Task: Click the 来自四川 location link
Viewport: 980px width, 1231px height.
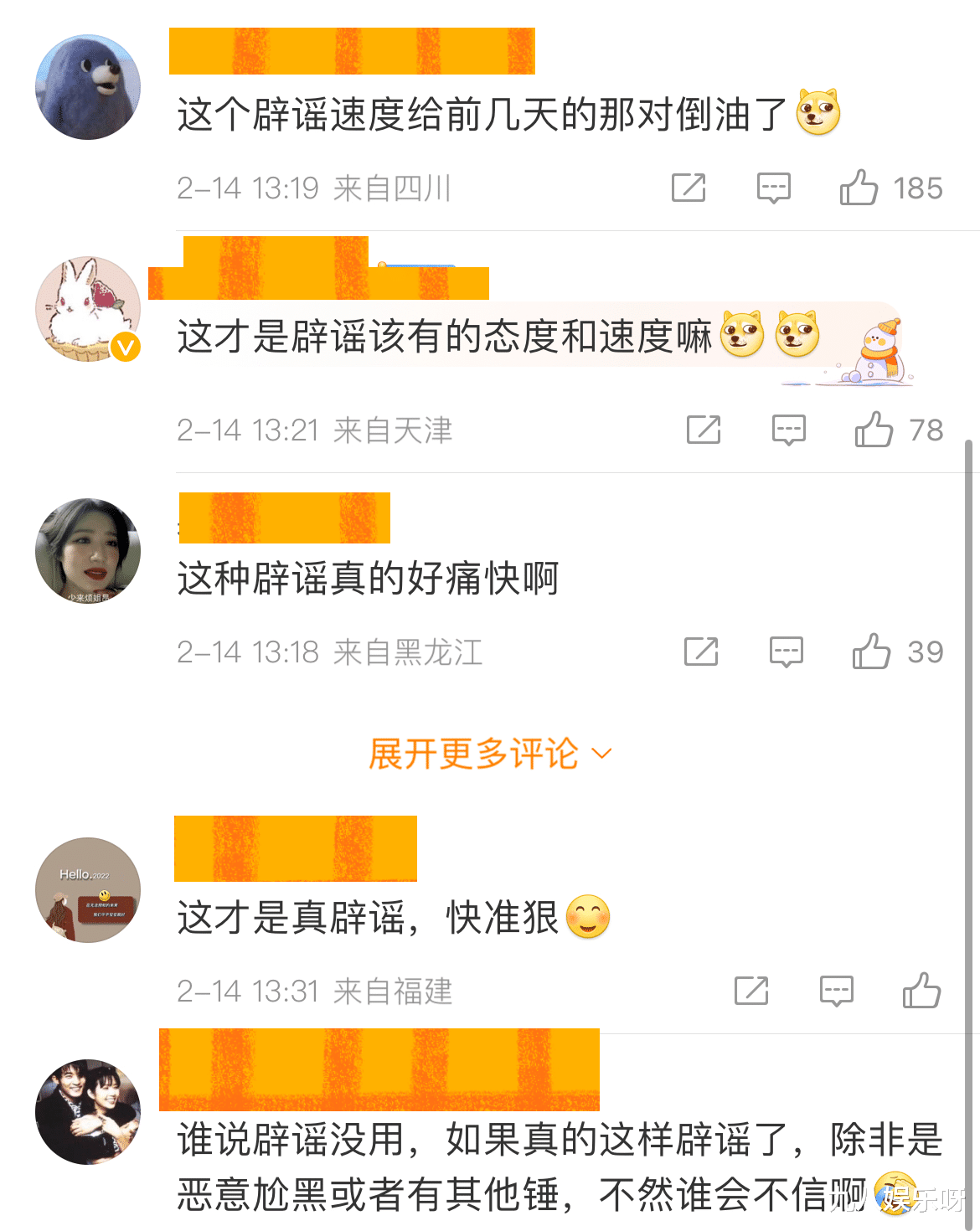Action: (x=392, y=188)
